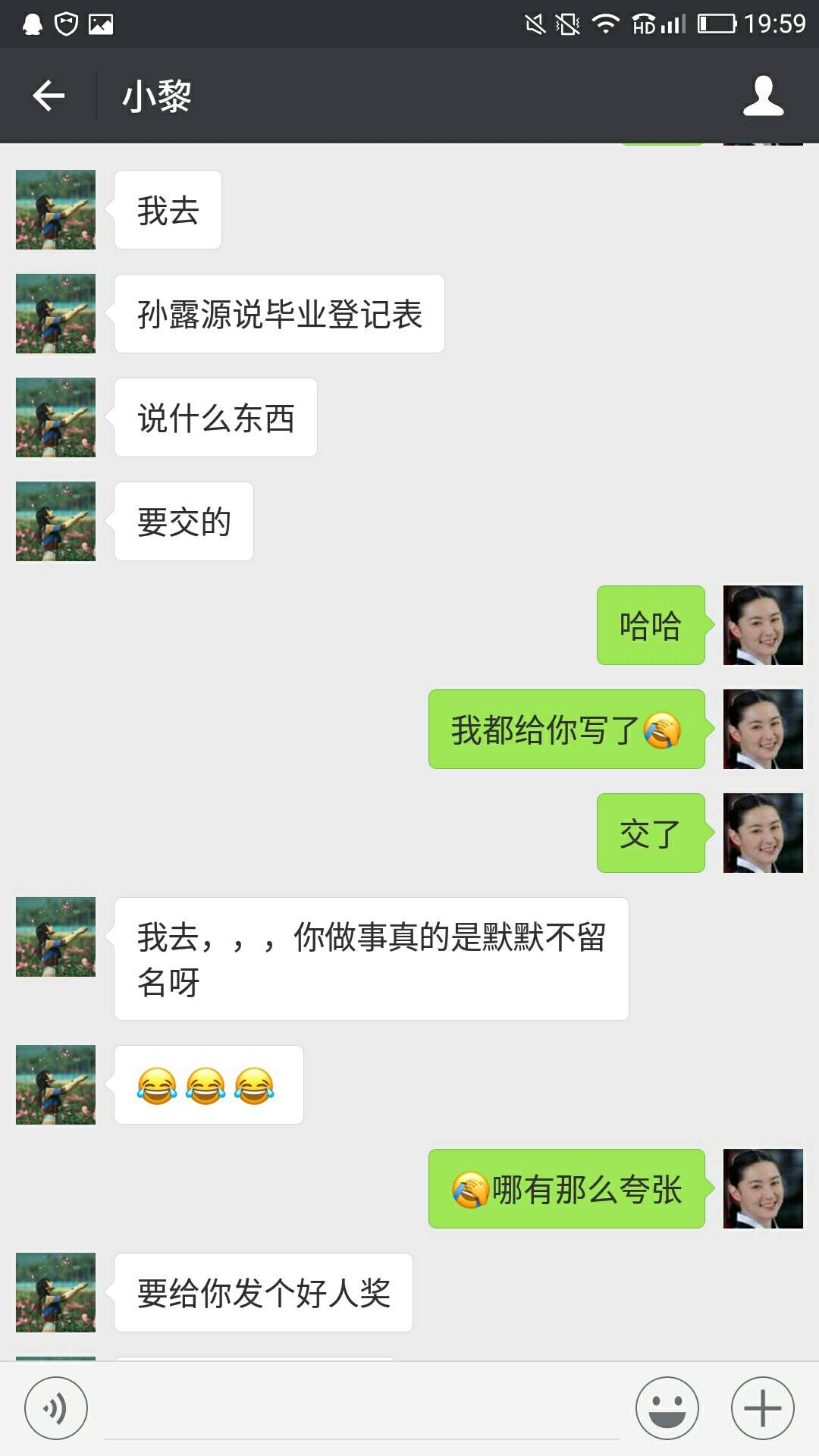Tap the back arrow to exit chat
The image size is (819, 1456).
[49, 95]
